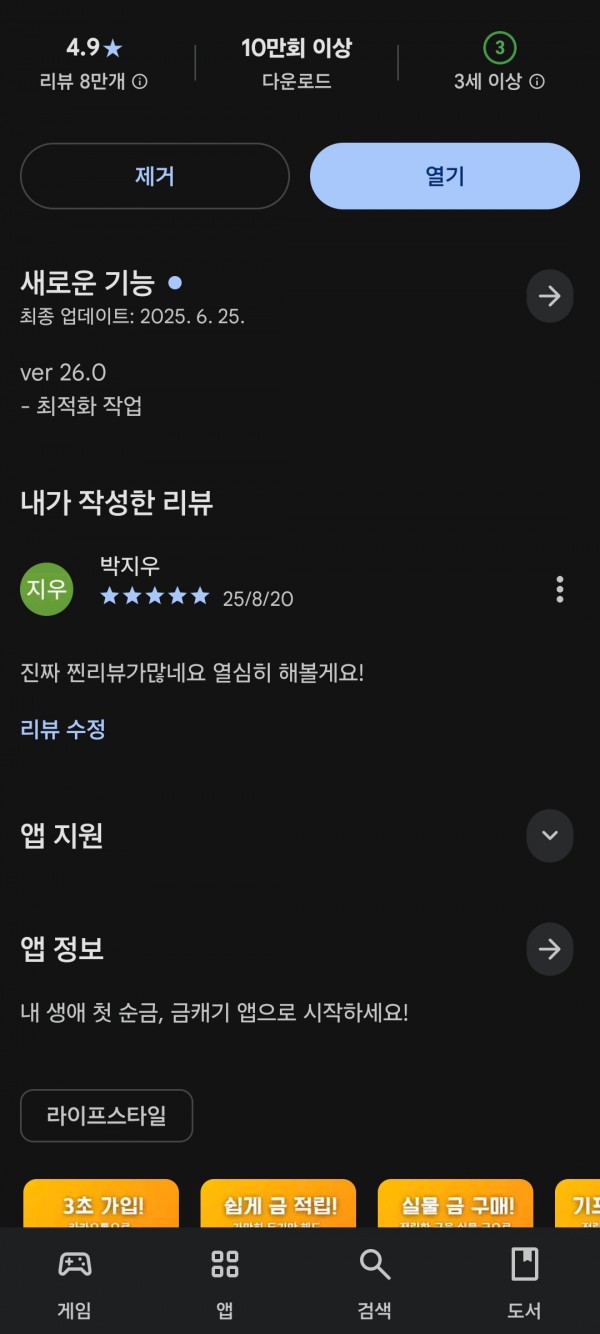Switch to the 게임 tab
Screen dimensions: 600x1334
coord(75,1284)
